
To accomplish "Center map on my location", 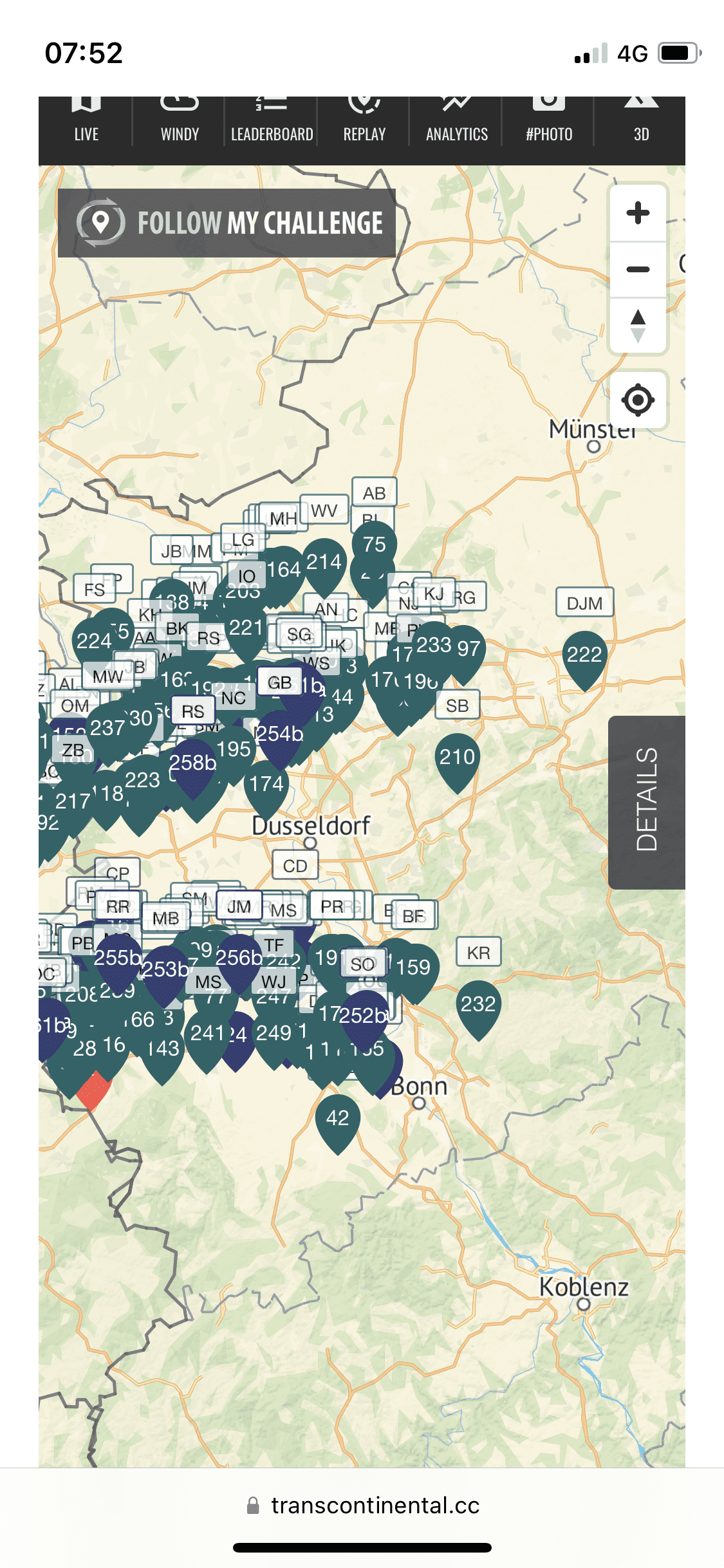I will click(638, 400).
